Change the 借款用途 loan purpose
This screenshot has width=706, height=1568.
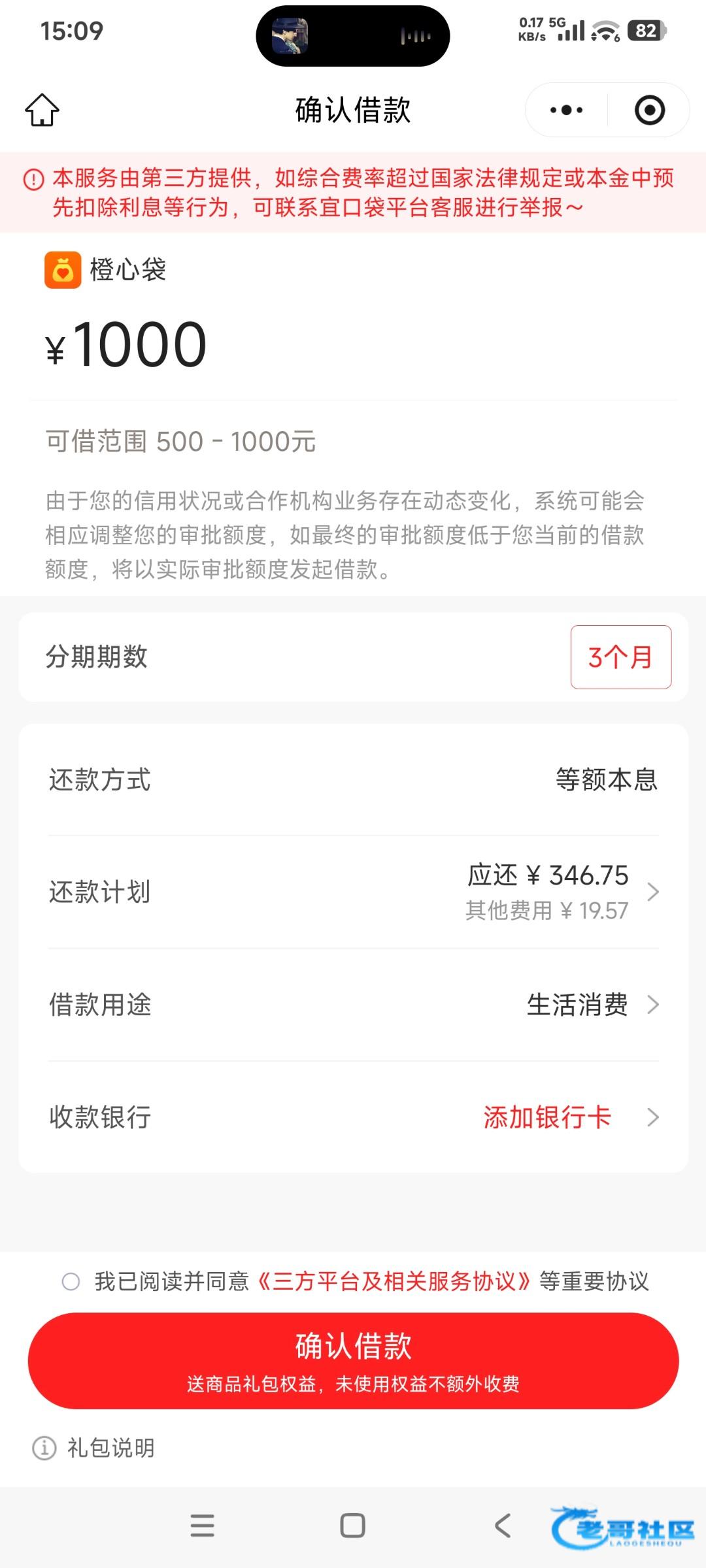[588, 1005]
